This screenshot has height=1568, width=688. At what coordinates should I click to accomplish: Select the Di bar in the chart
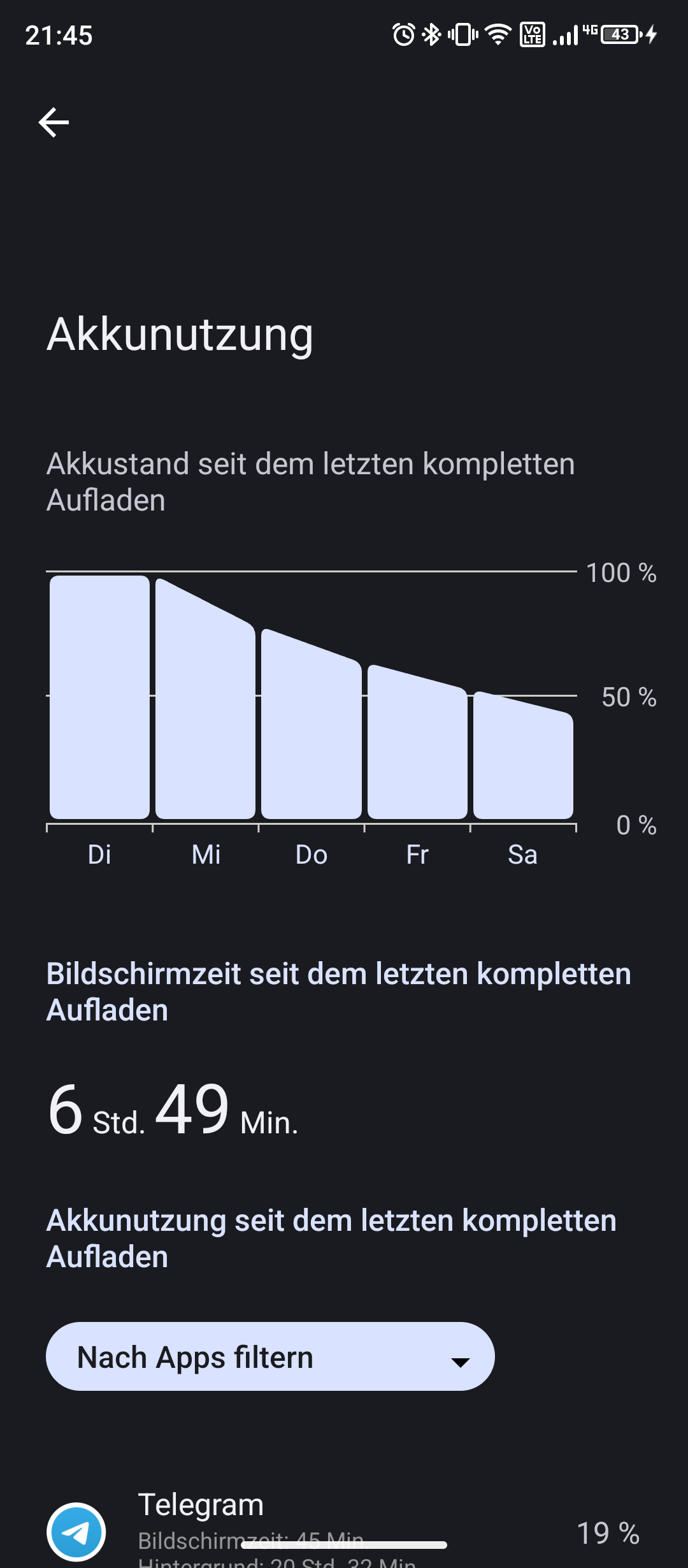click(x=99, y=698)
